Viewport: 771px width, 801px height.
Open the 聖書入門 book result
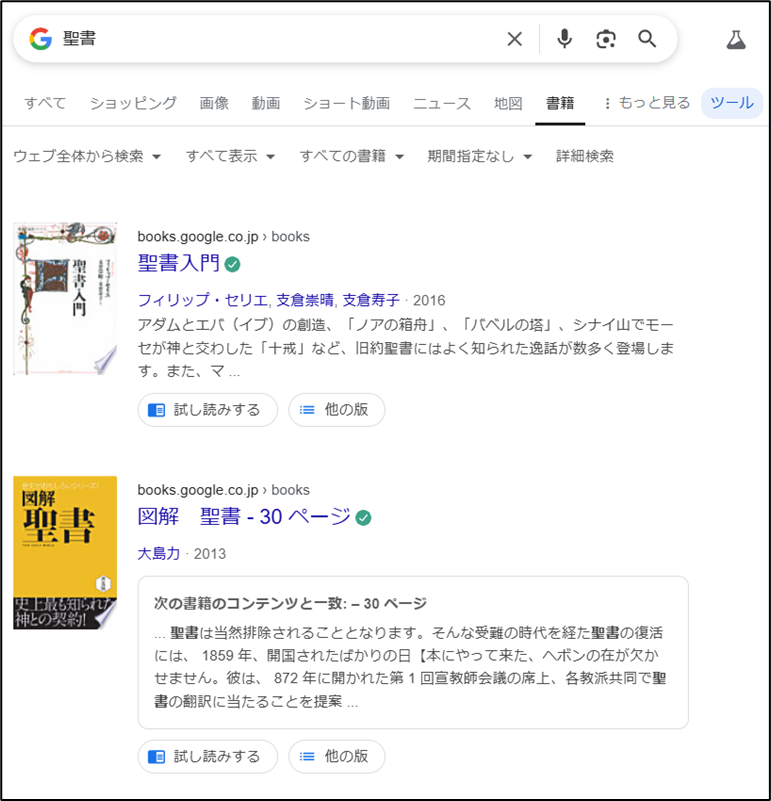(179, 264)
